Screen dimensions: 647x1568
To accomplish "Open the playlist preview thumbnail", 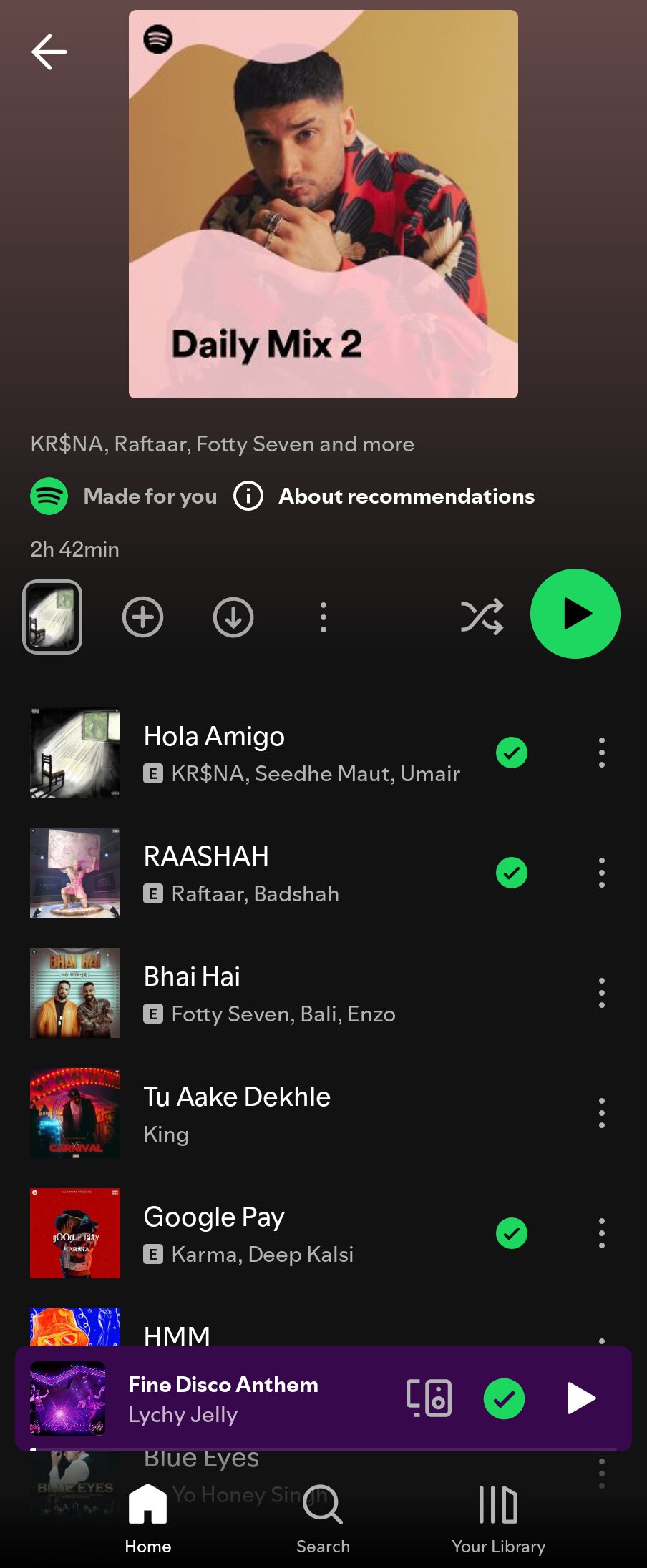I will coord(52,617).
